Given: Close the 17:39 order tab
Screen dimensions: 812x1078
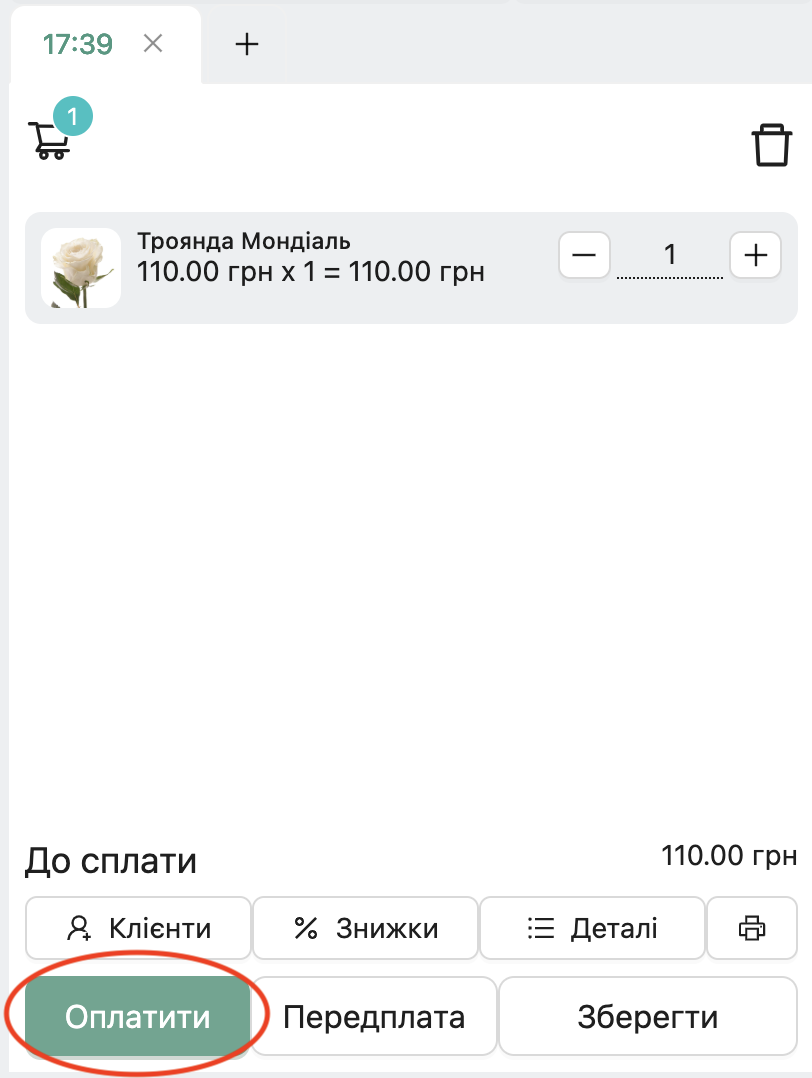Looking at the screenshot, I should coord(152,44).
